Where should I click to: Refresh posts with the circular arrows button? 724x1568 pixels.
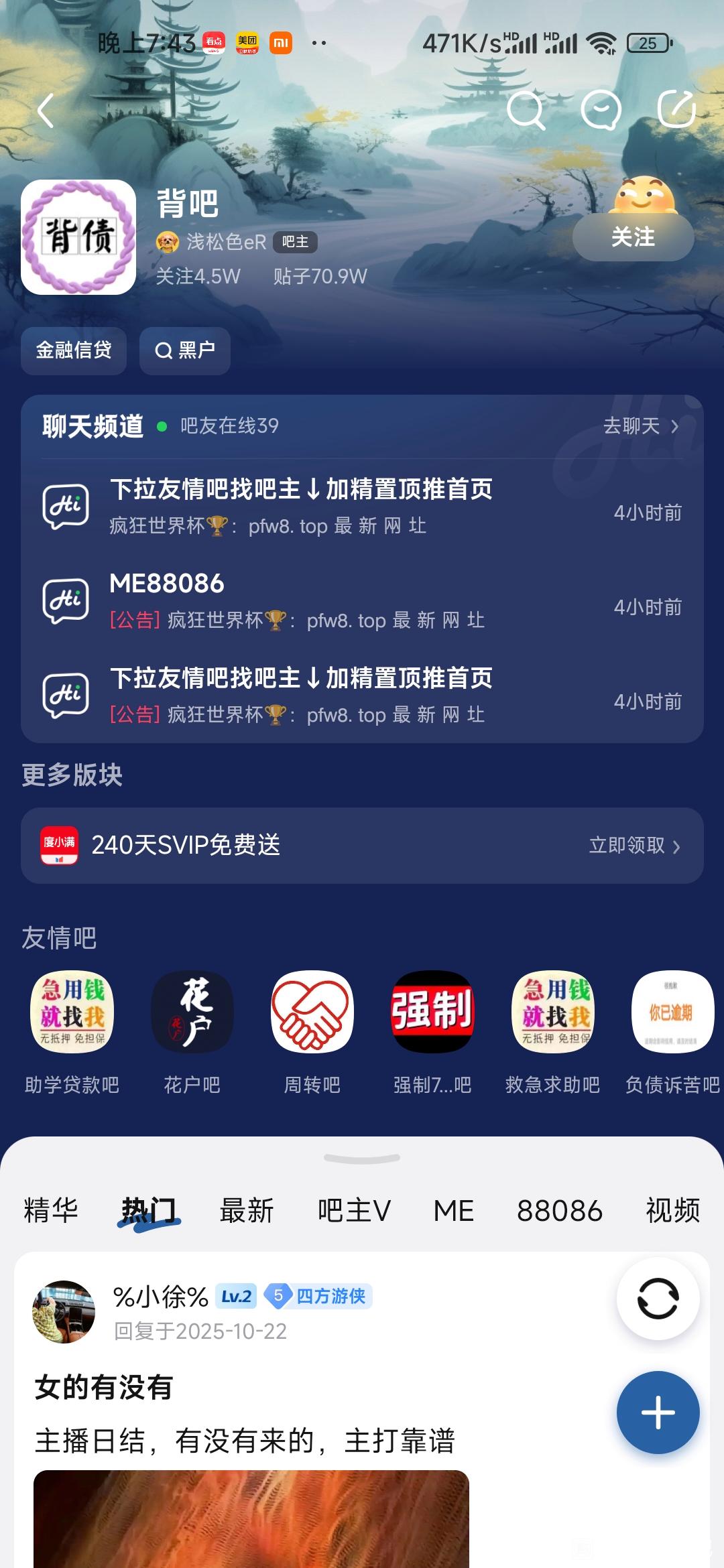658,1299
